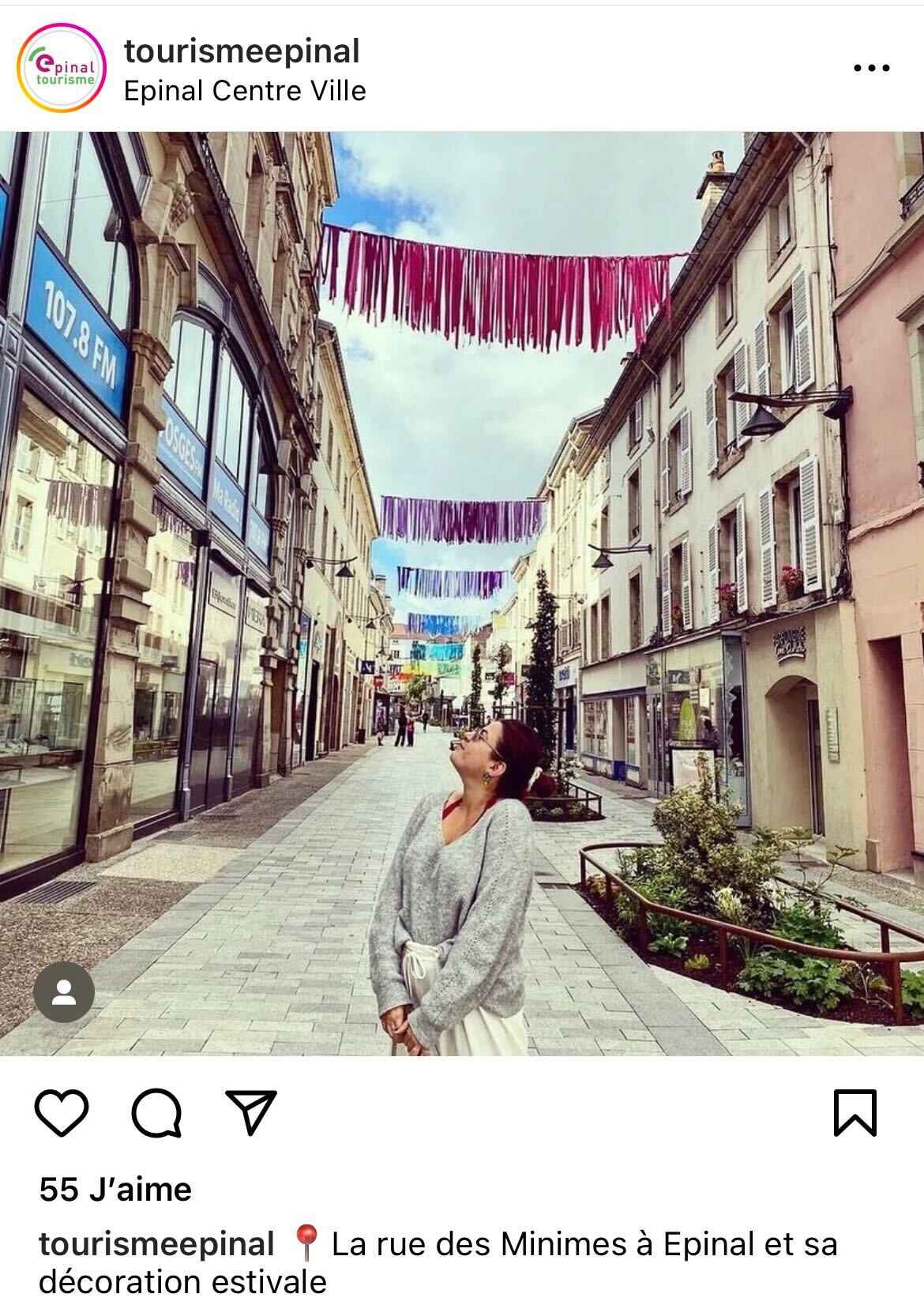The width and height of the screenshot is (924, 1305).
Task: Open the comments on this post
Action: (x=156, y=1113)
